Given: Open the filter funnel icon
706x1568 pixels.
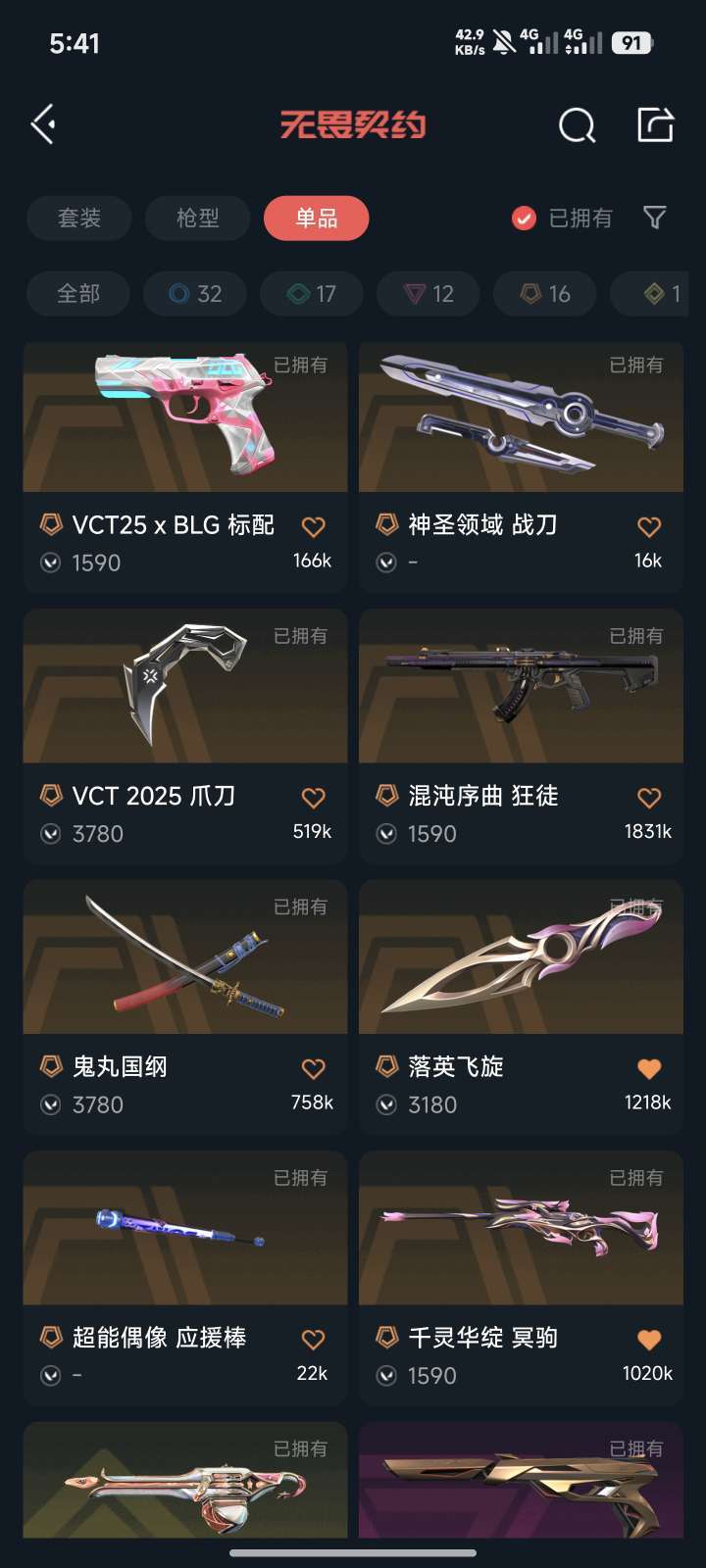Looking at the screenshot, I should point(654,218).
